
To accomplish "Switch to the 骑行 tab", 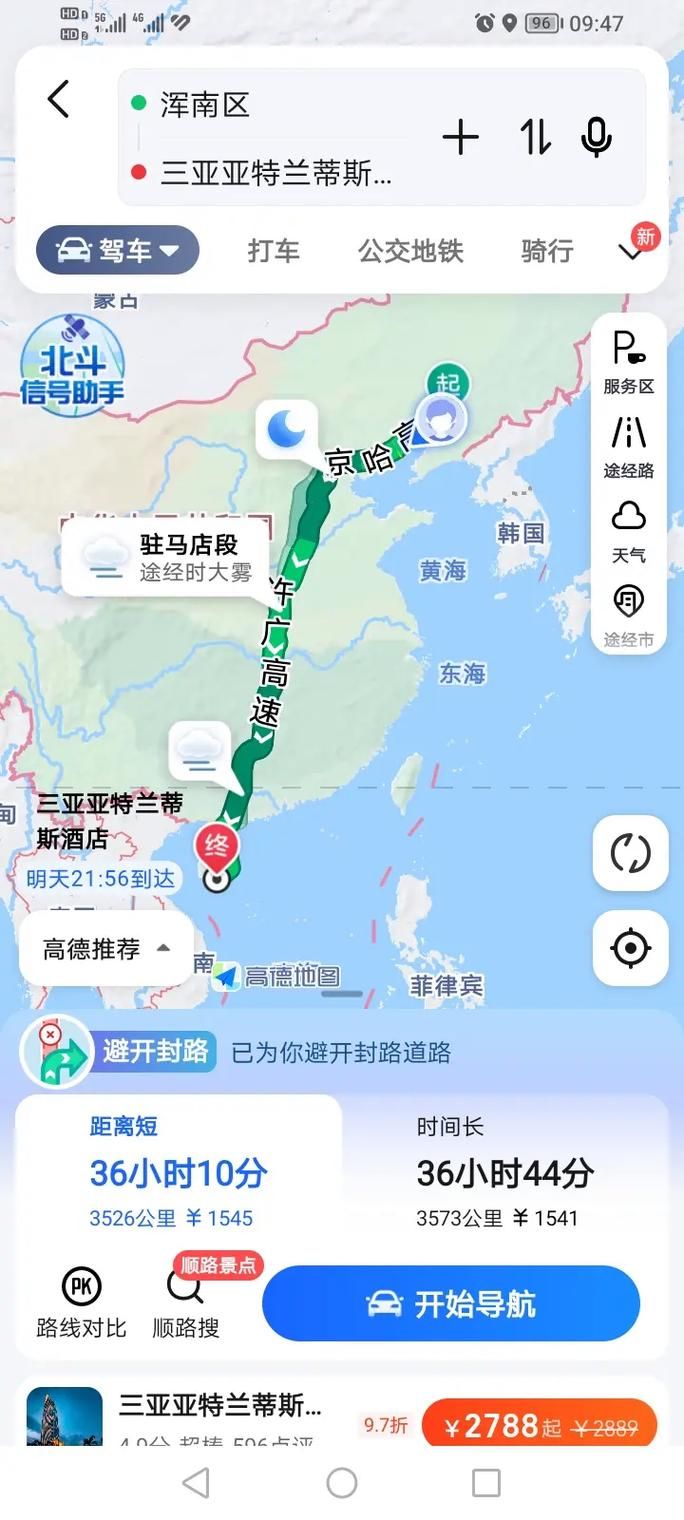I will point(546,250).
